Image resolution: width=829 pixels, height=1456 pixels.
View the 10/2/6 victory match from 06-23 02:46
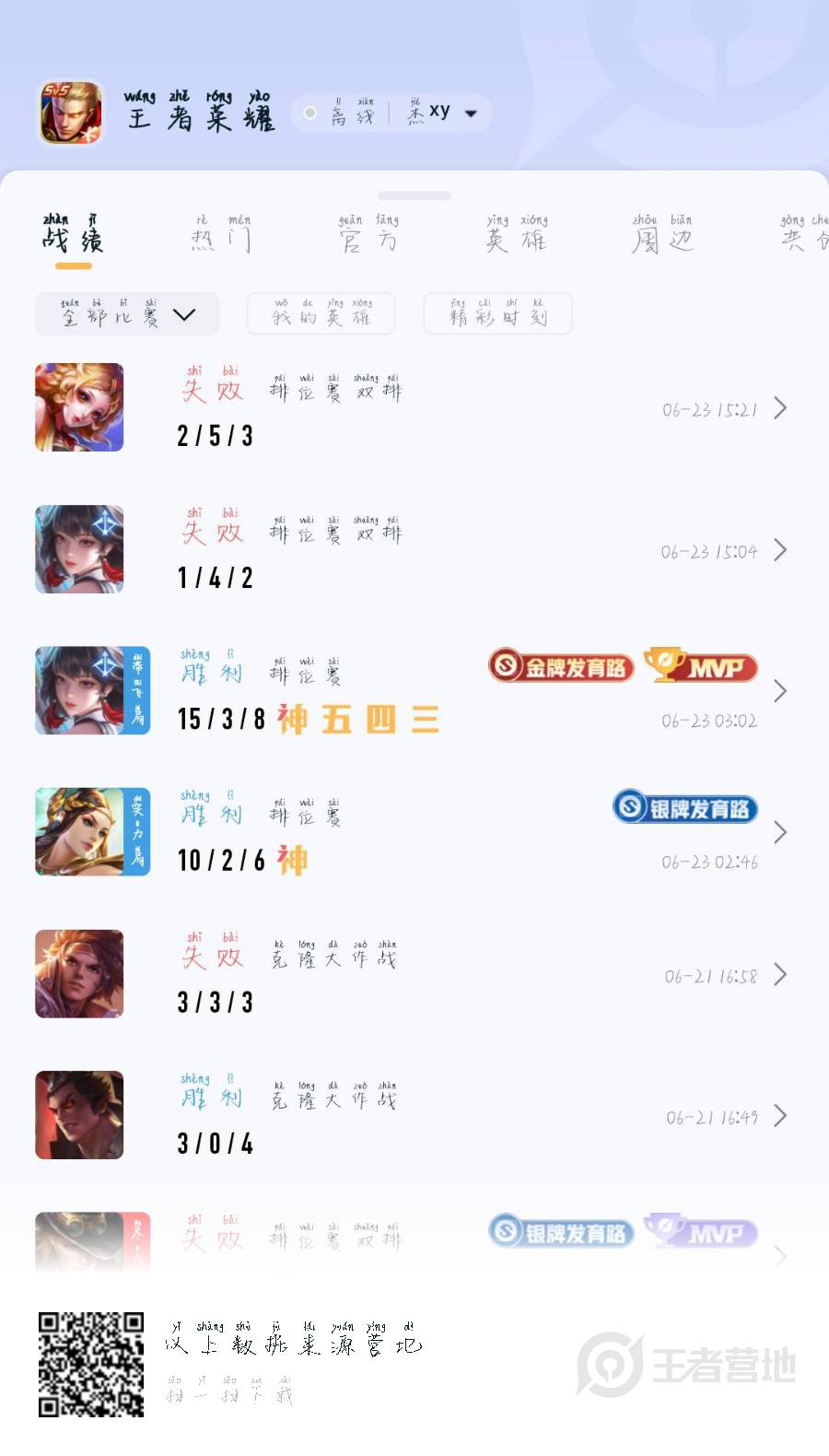click(x=414, y=832)
